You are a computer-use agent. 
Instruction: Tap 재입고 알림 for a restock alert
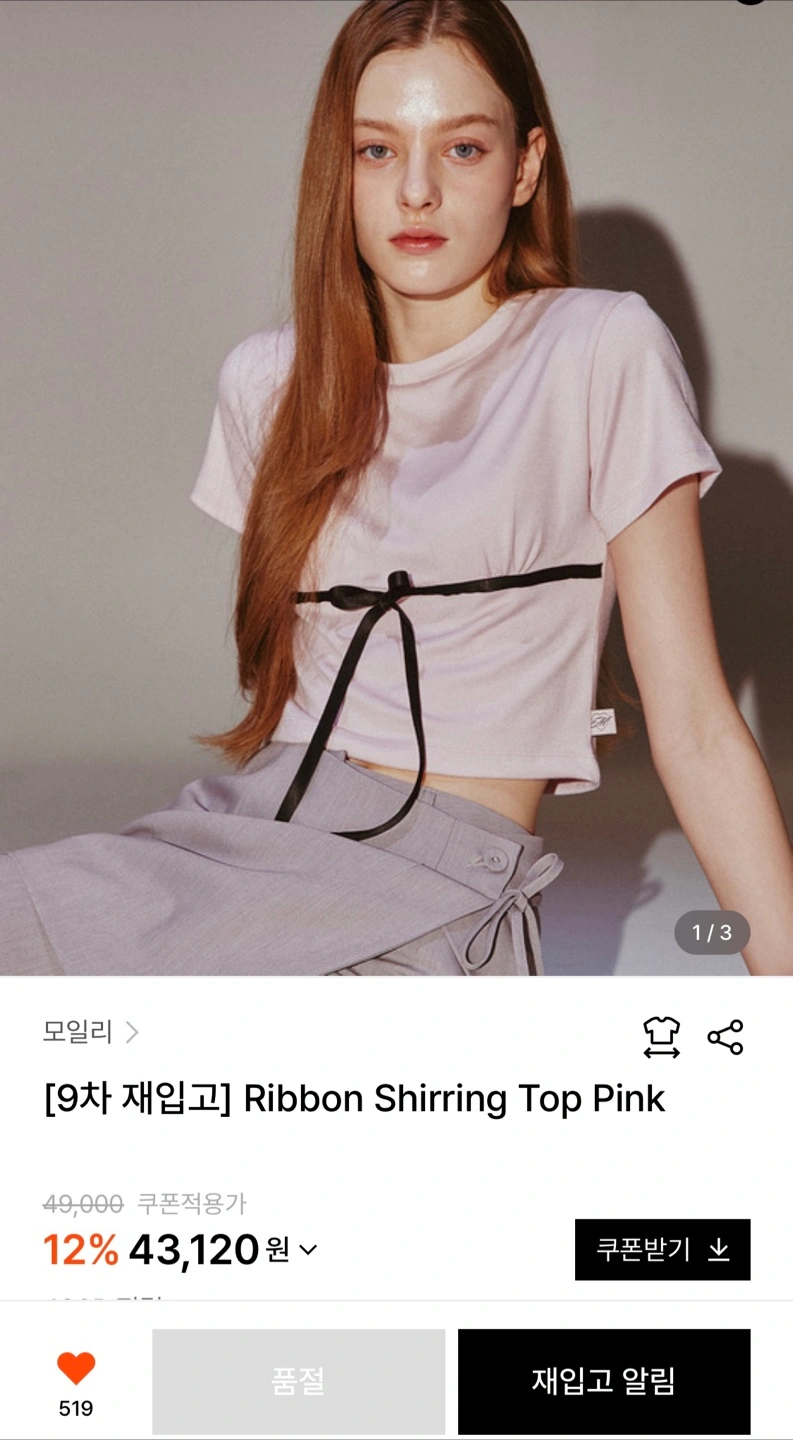604,1382
